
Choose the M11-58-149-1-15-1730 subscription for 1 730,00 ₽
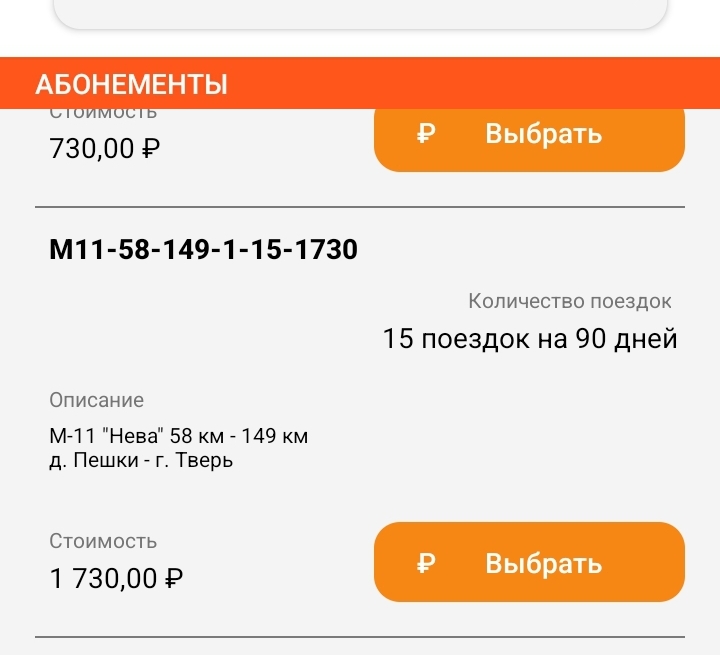click(529, 563)
